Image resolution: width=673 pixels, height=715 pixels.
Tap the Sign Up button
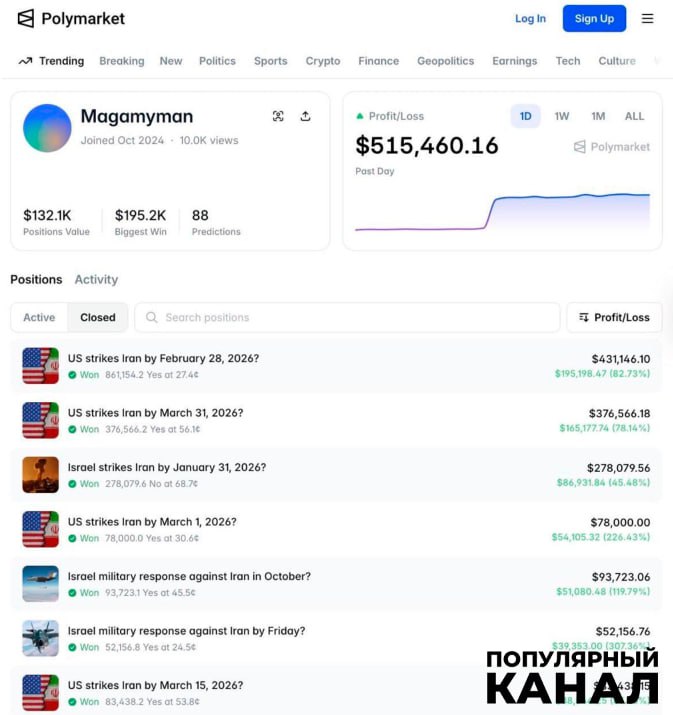(x=594, y=18)
